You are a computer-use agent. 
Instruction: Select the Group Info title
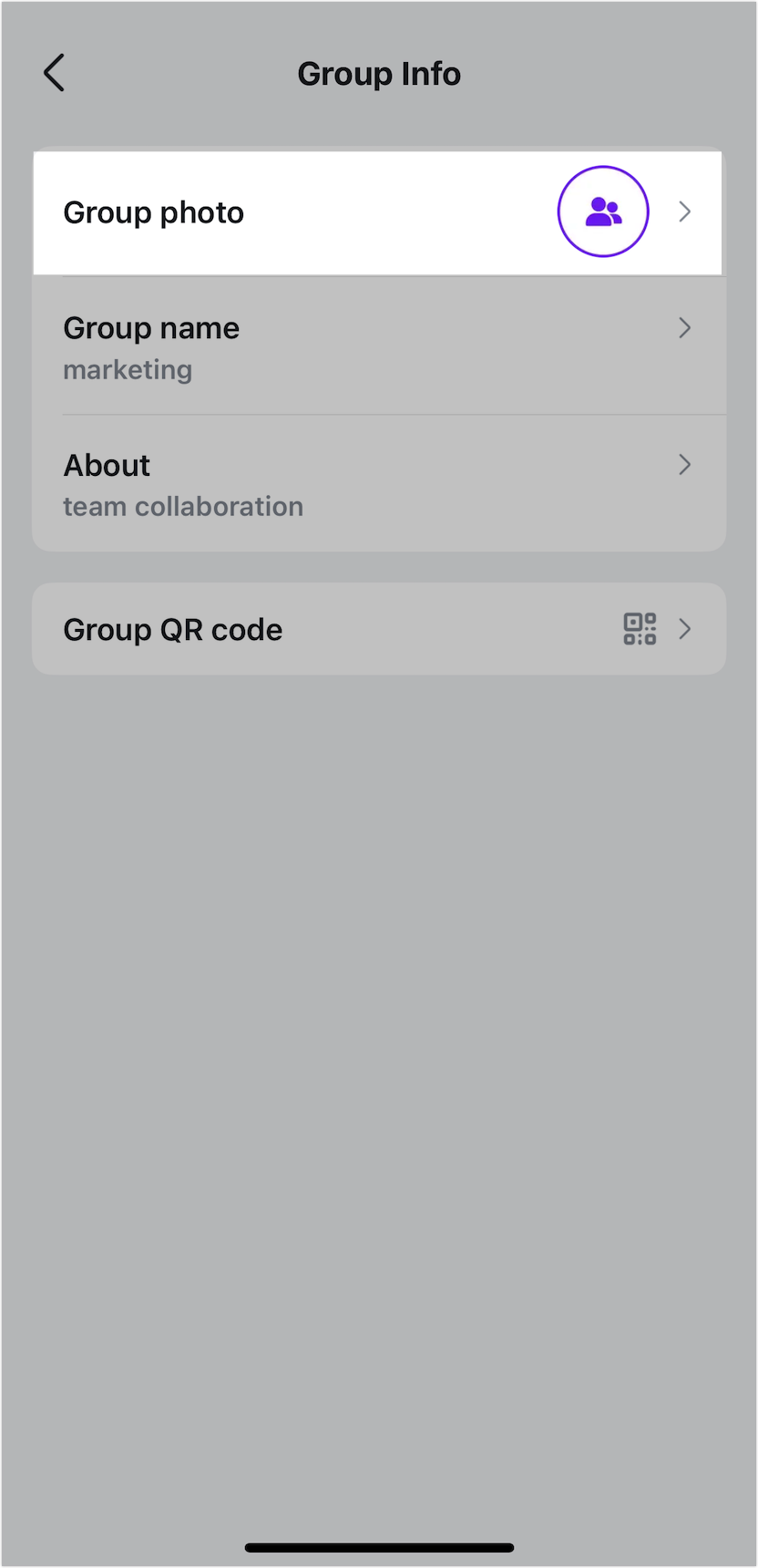[x=379, y=73]
